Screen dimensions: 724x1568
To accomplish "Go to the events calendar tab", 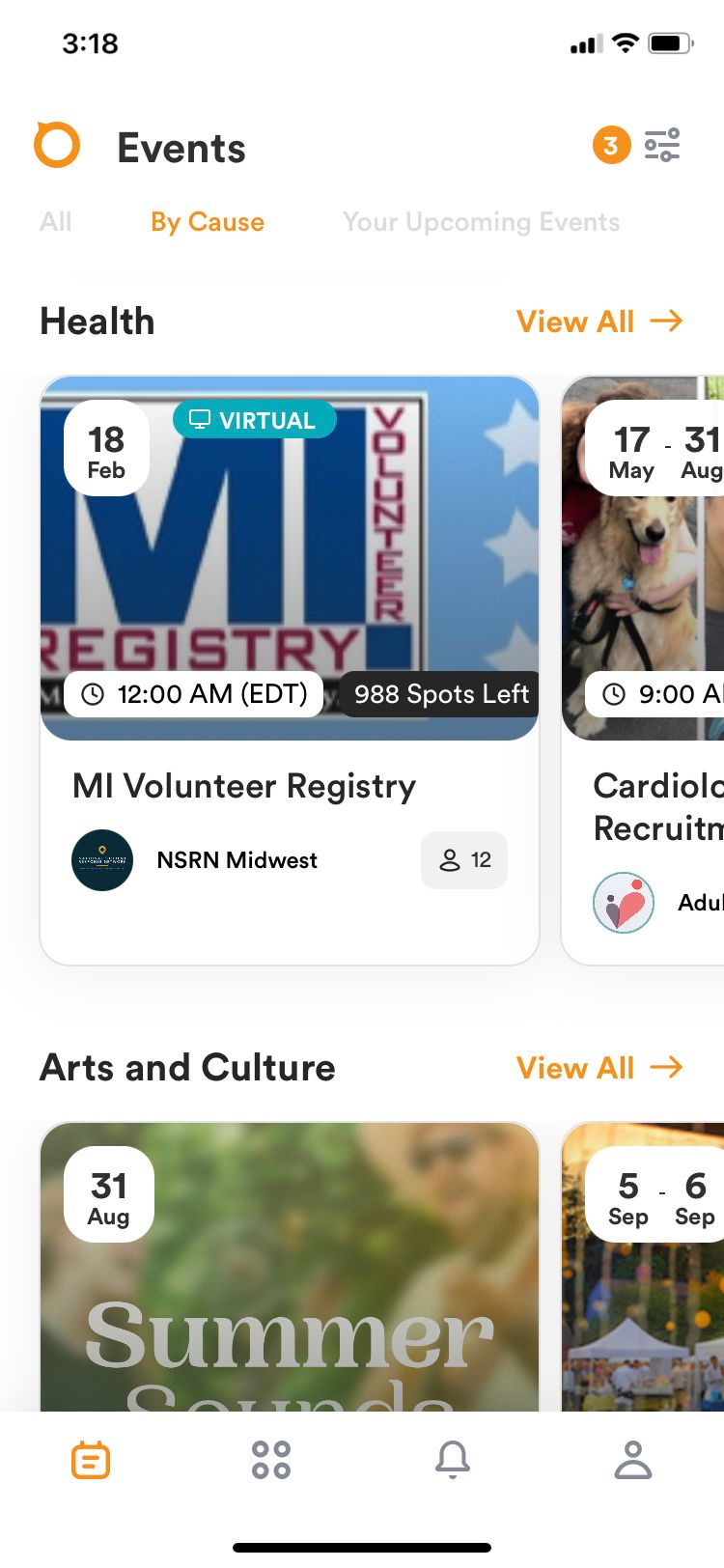I will (x=91, y=1460).
